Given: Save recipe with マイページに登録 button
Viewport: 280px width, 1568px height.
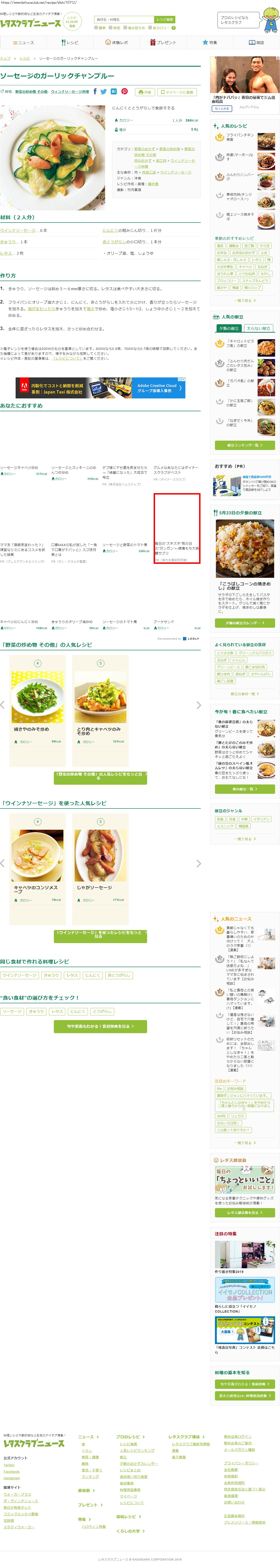Looking at the screenshot, I should pos(177,92).
